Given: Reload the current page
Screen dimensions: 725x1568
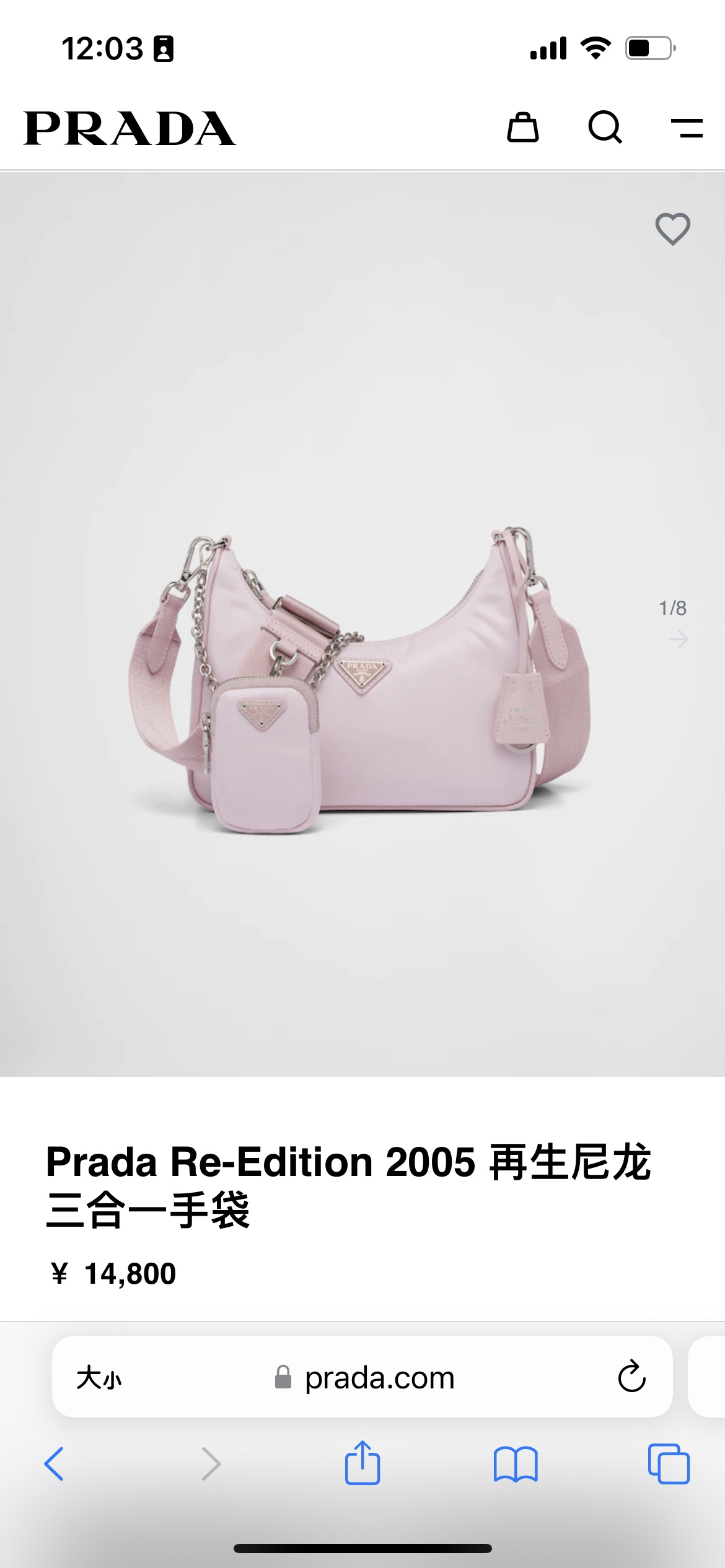Looking at the screenshot, I should coord(632,1377).
